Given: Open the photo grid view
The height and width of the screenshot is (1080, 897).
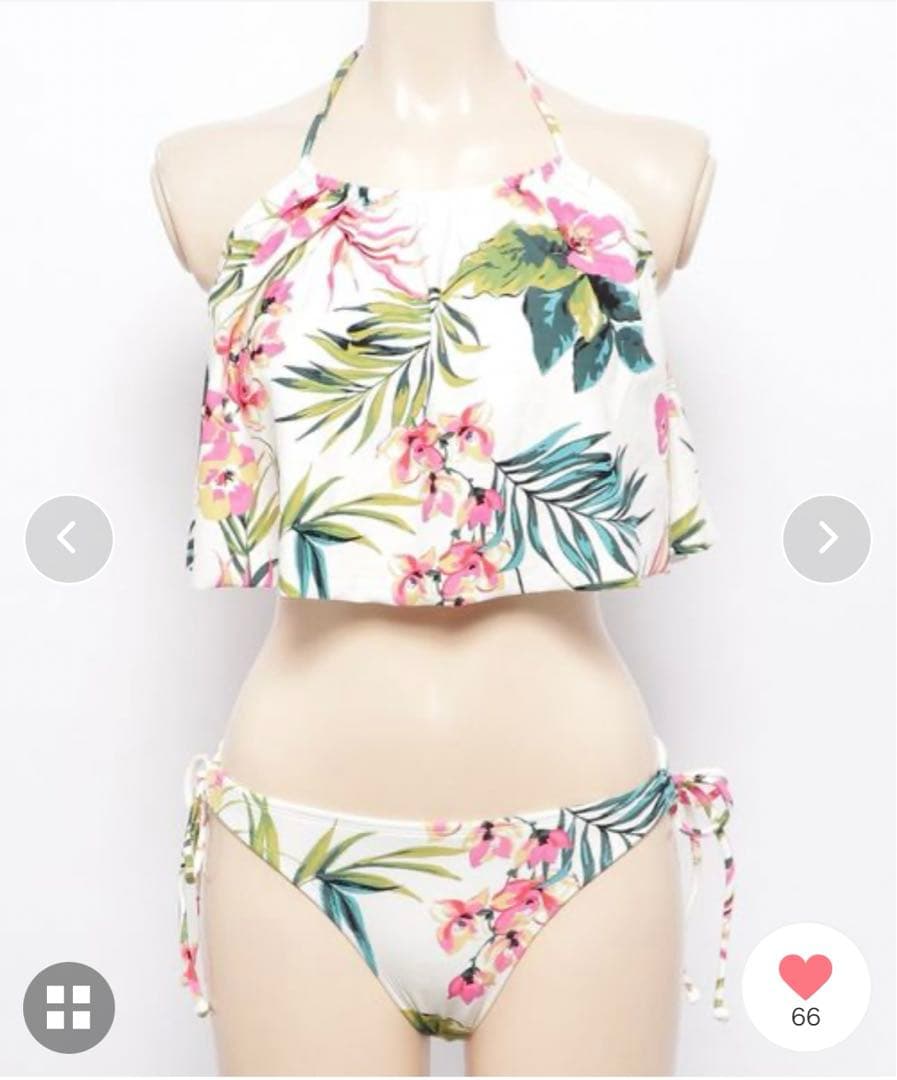Looking at the screenshot, I should coord(68,1007).
